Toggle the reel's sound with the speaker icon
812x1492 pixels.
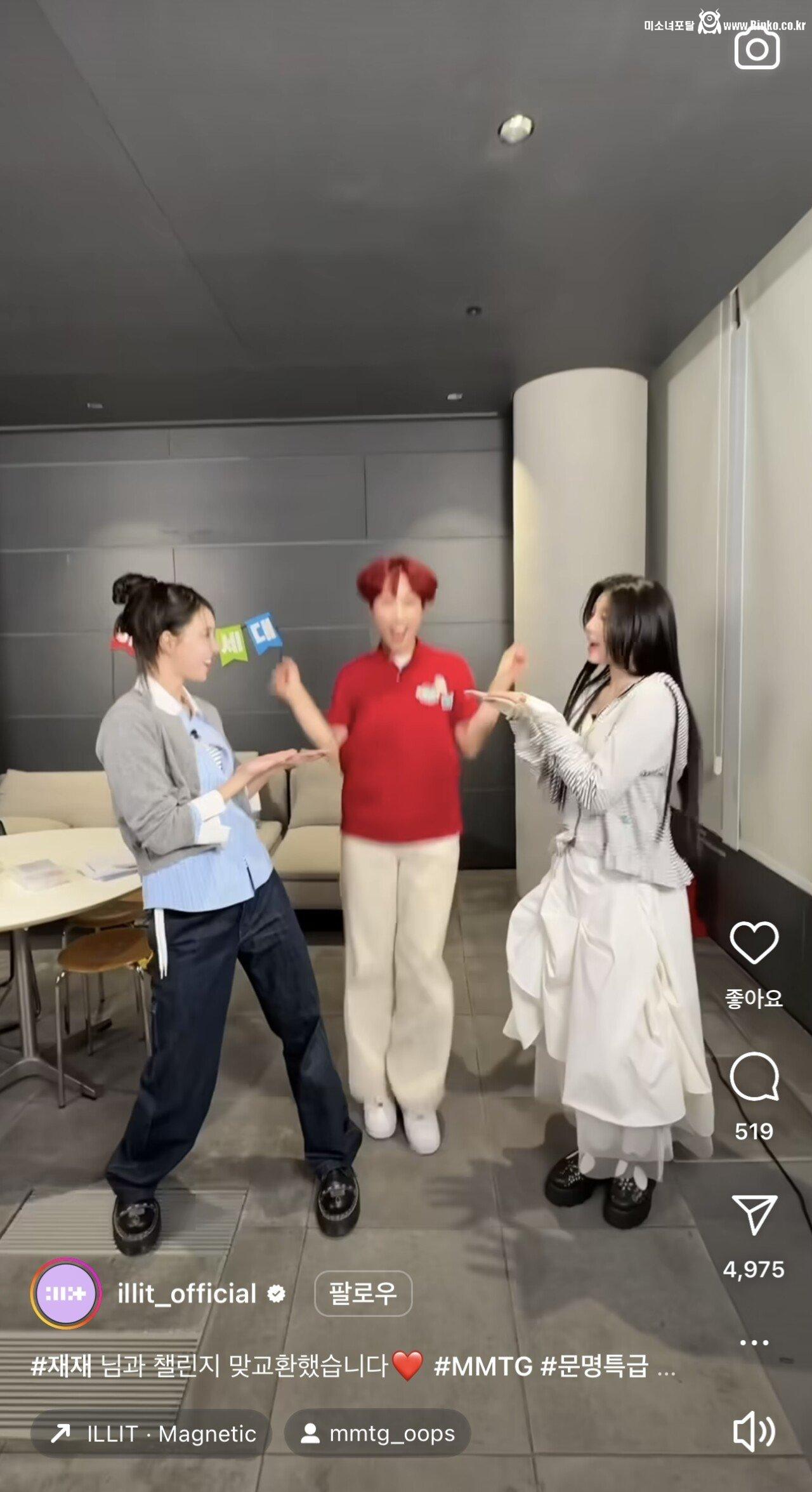coord(754,1432)
